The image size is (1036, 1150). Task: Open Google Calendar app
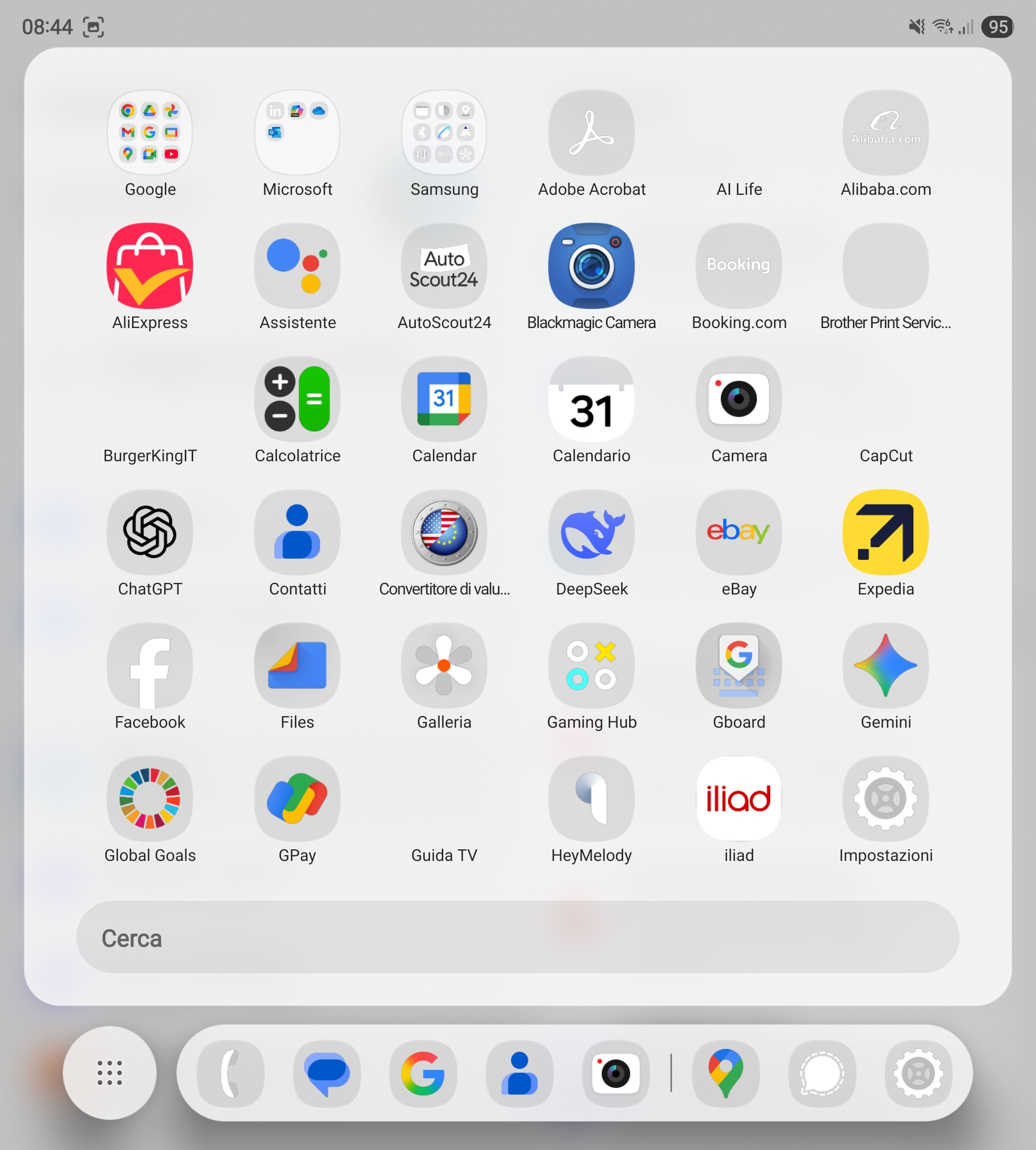pyautogui.click(x=444, y=399)
